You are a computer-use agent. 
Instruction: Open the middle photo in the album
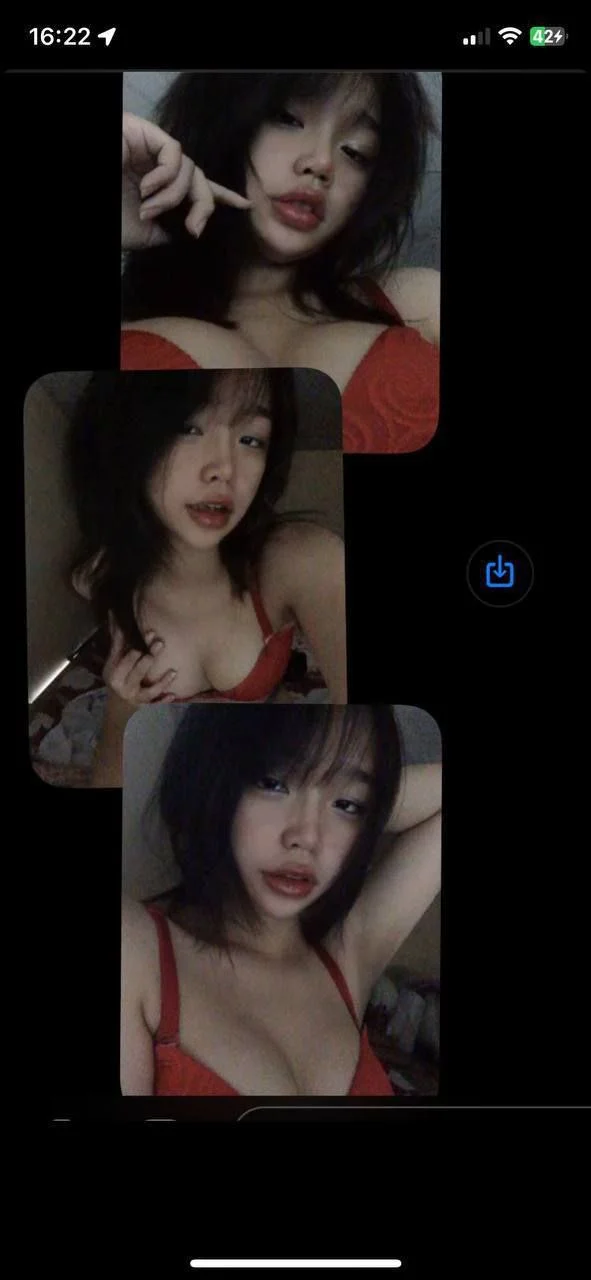pyautogui.click(x=185, y=577)
